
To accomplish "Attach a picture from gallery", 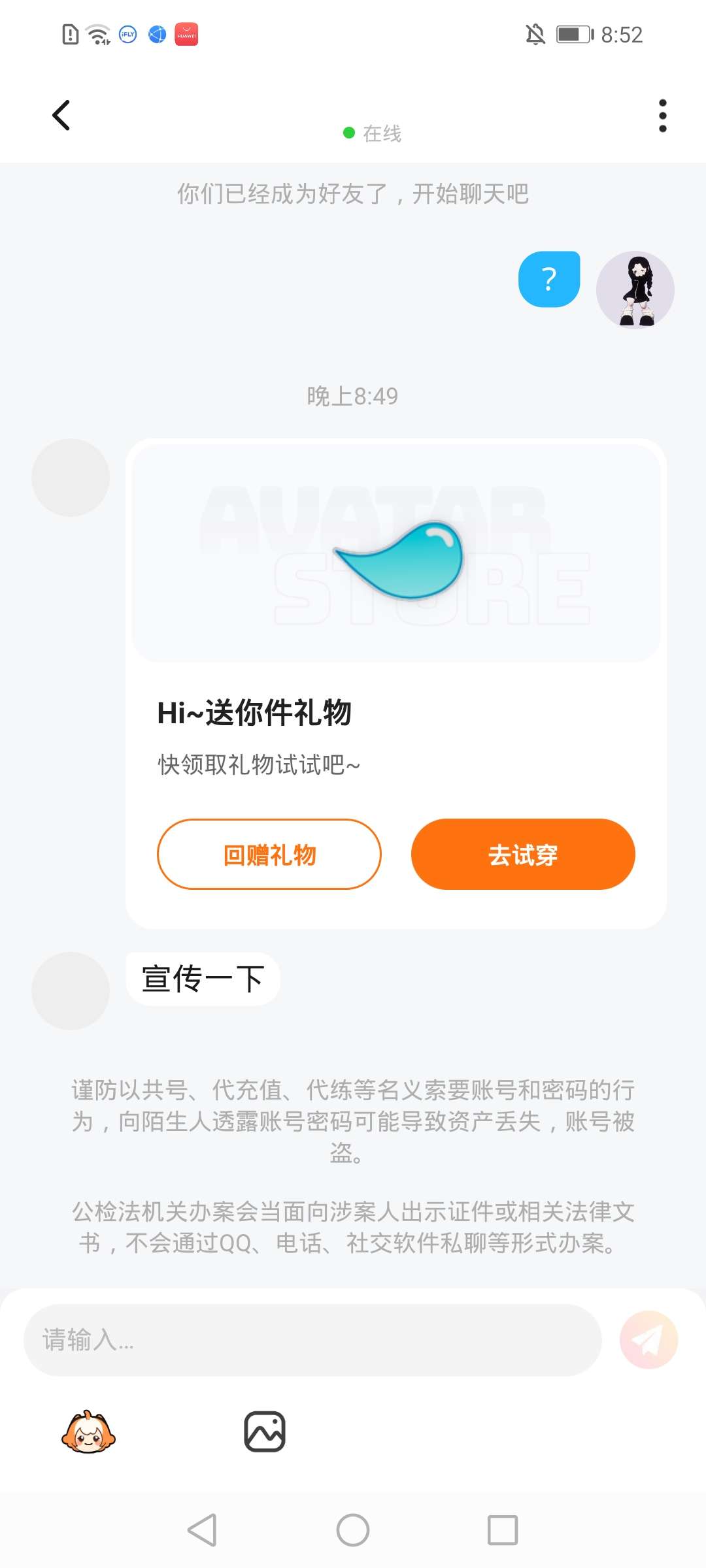I will click(x=265, y=1432).
